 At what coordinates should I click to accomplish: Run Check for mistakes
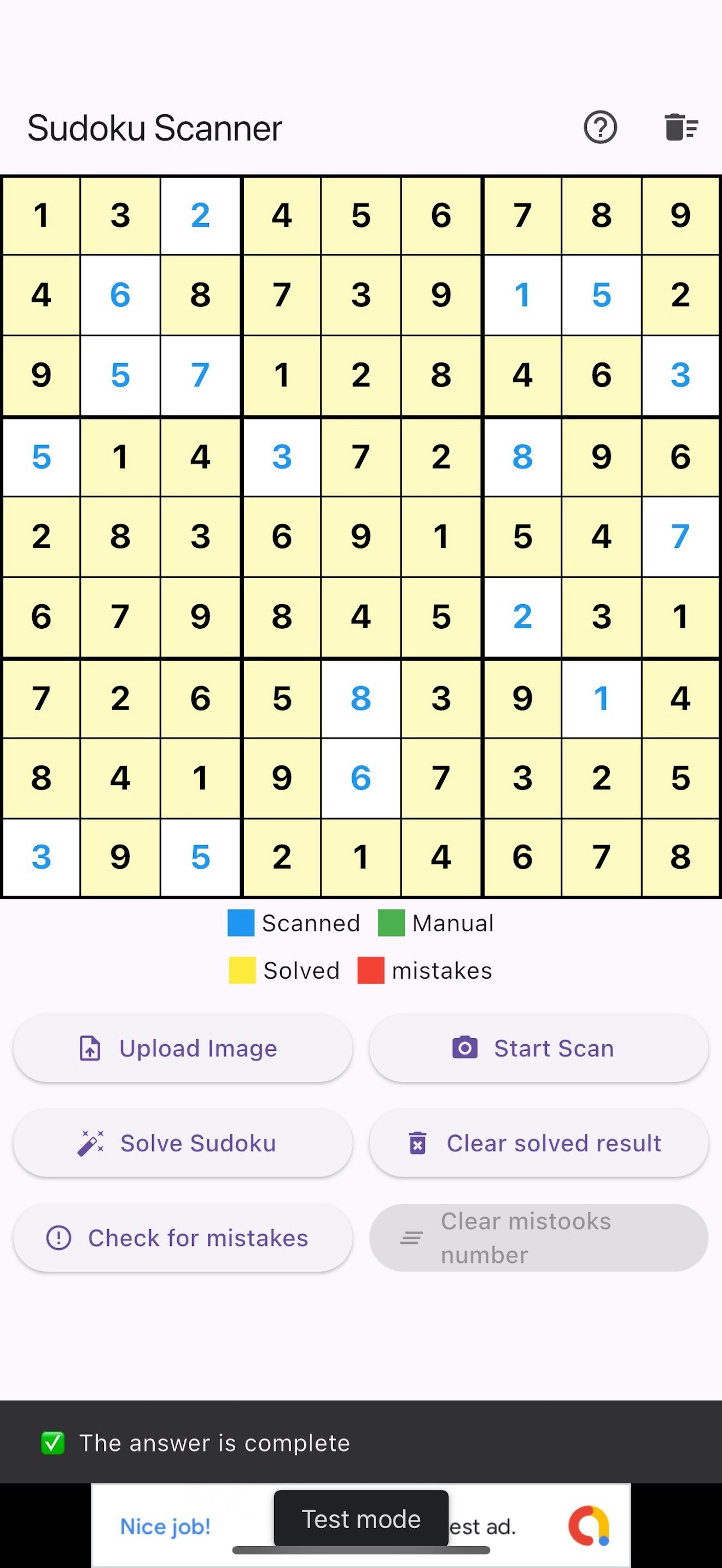(x=183, y=1237)
